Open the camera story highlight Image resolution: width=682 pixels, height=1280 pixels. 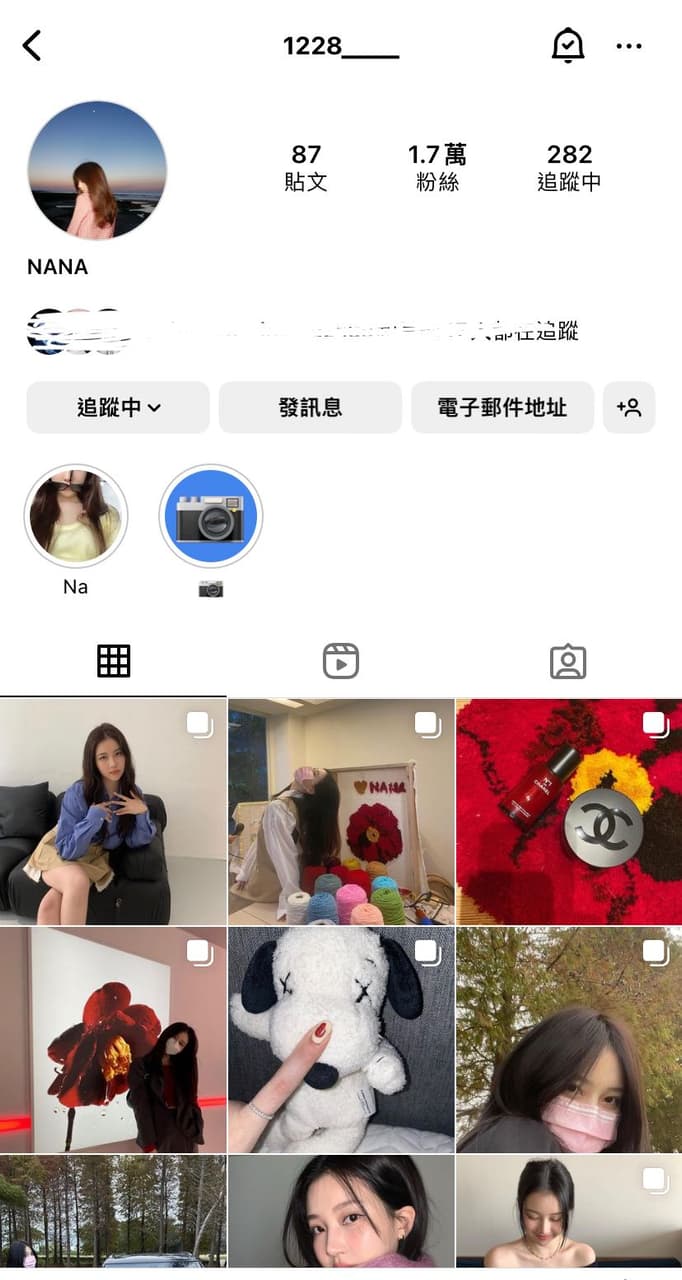pyautogui.click(x=211, y=516)
